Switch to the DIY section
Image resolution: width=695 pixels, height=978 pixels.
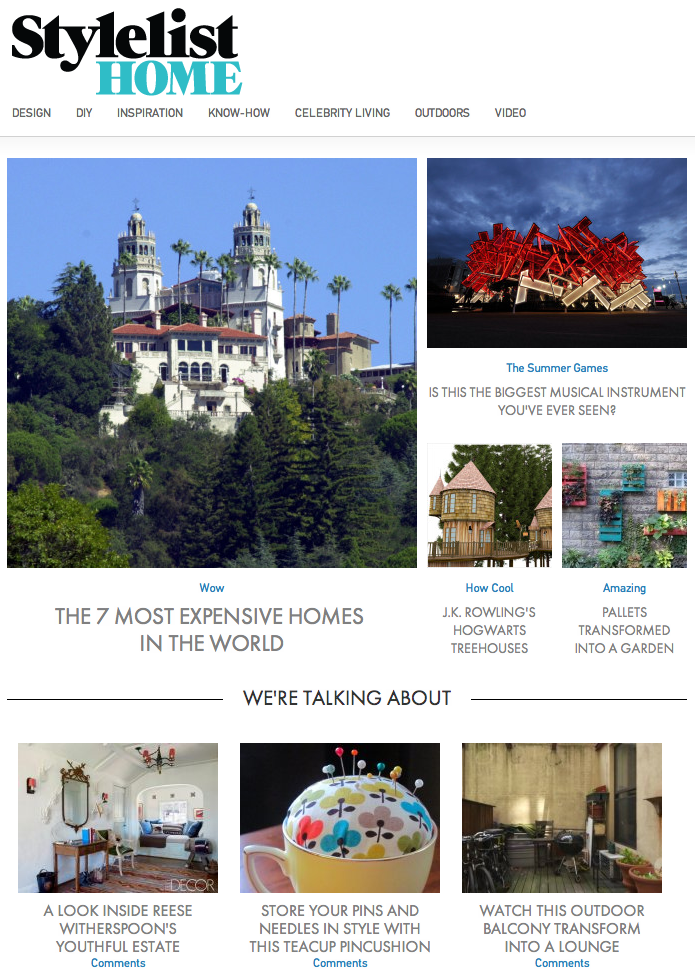pyautogui.click(x=84, y=113)
